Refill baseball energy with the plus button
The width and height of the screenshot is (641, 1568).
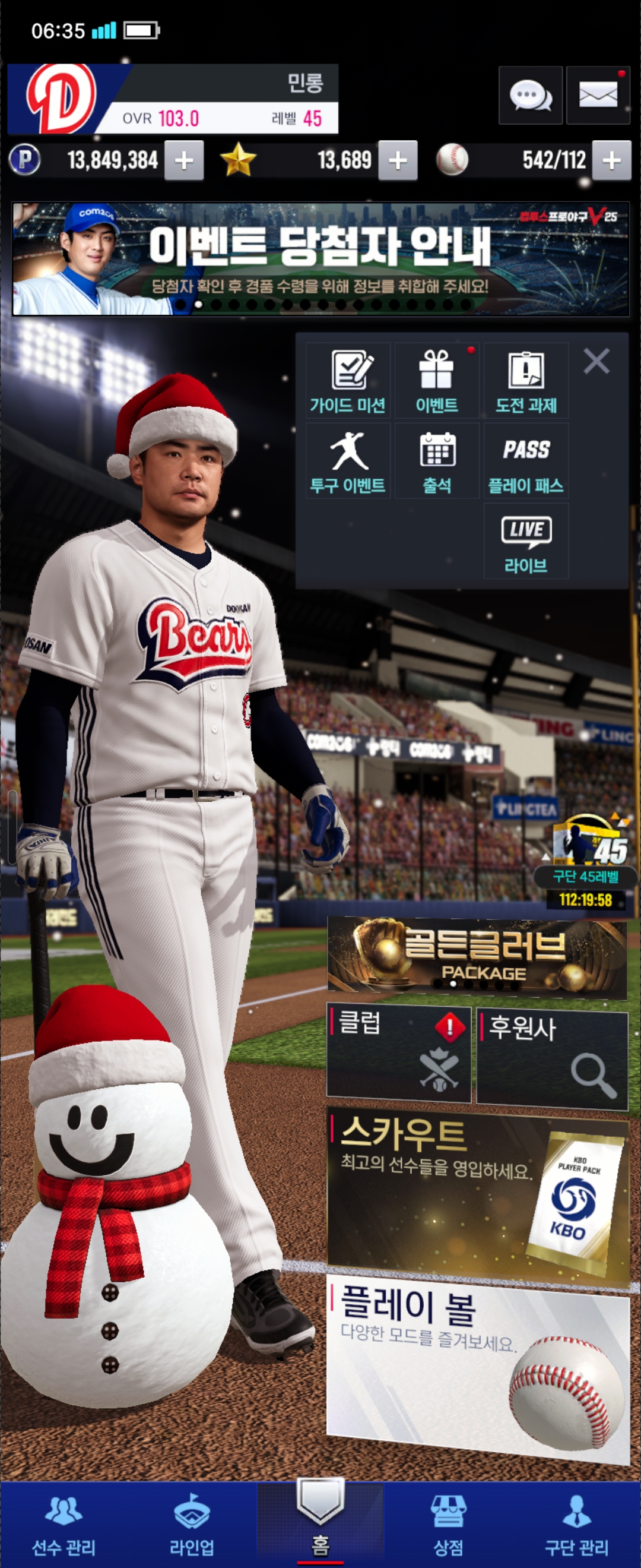click(x=611, y=161)
